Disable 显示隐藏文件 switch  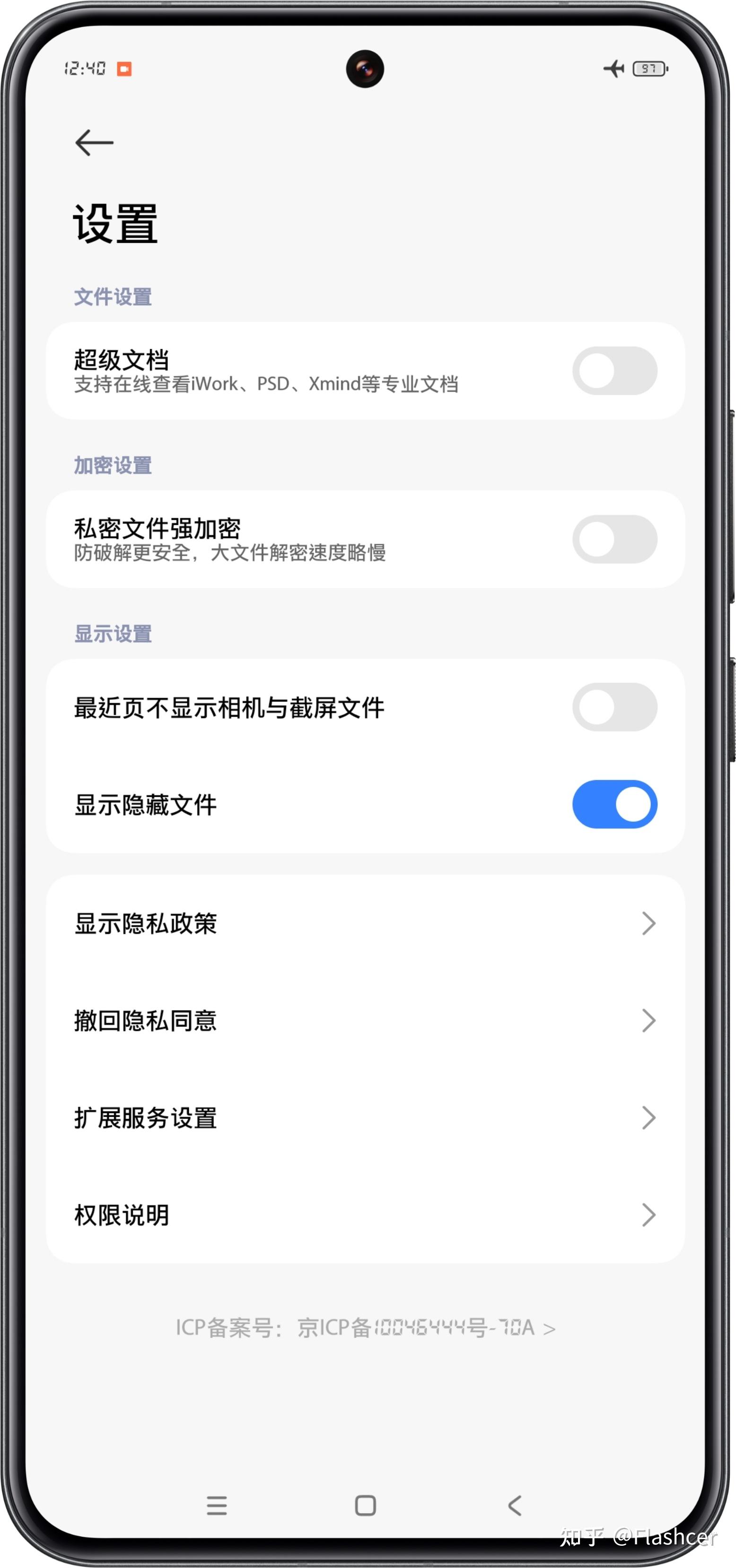tap(614, 804)
